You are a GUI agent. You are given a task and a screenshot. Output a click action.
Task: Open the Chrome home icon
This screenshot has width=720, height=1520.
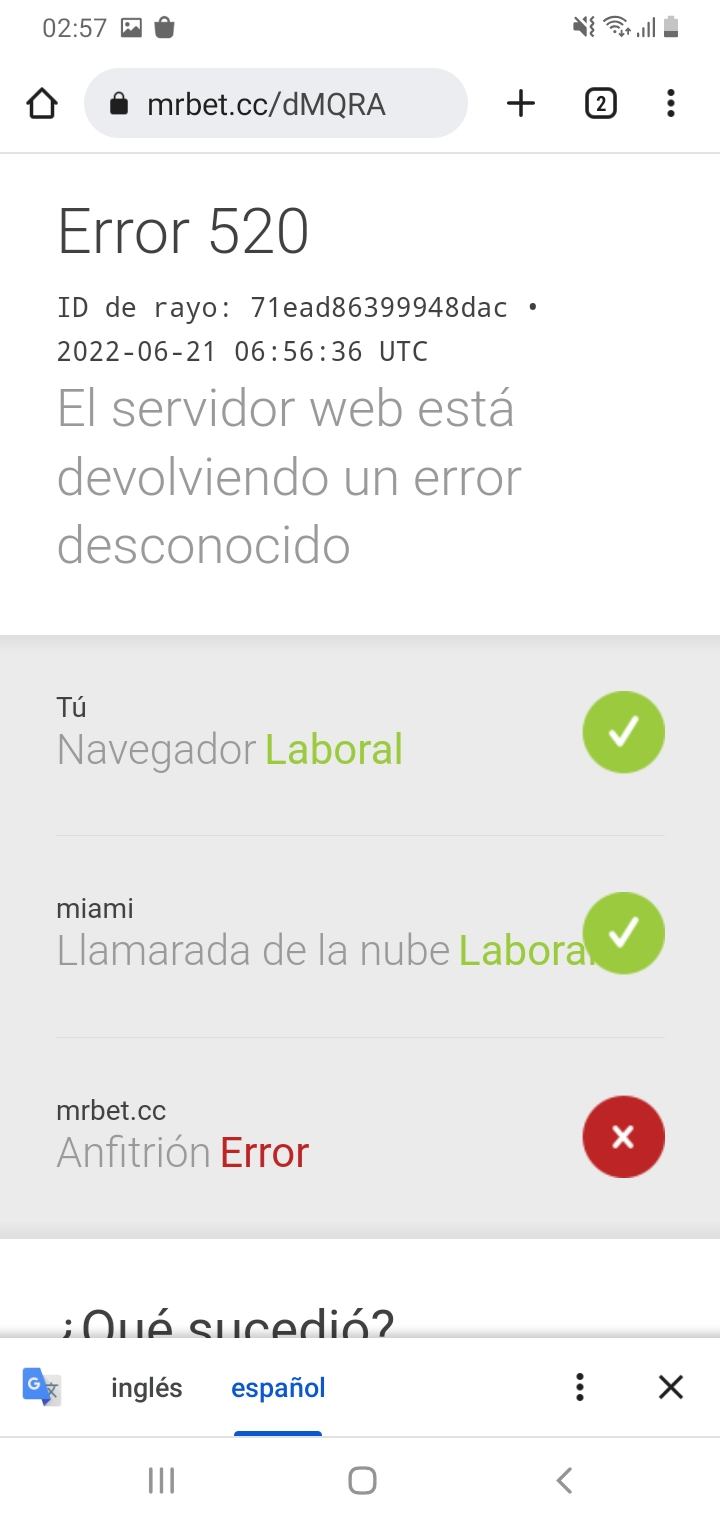point(41,102)
